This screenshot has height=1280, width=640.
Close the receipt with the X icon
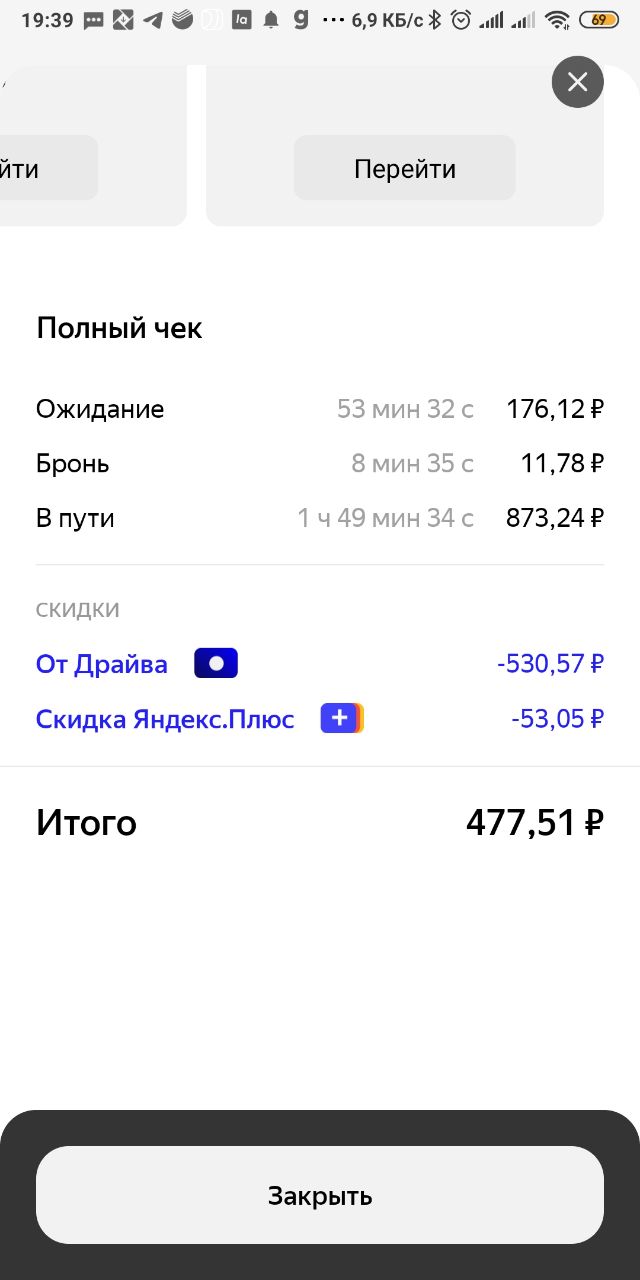coord(578,82)
